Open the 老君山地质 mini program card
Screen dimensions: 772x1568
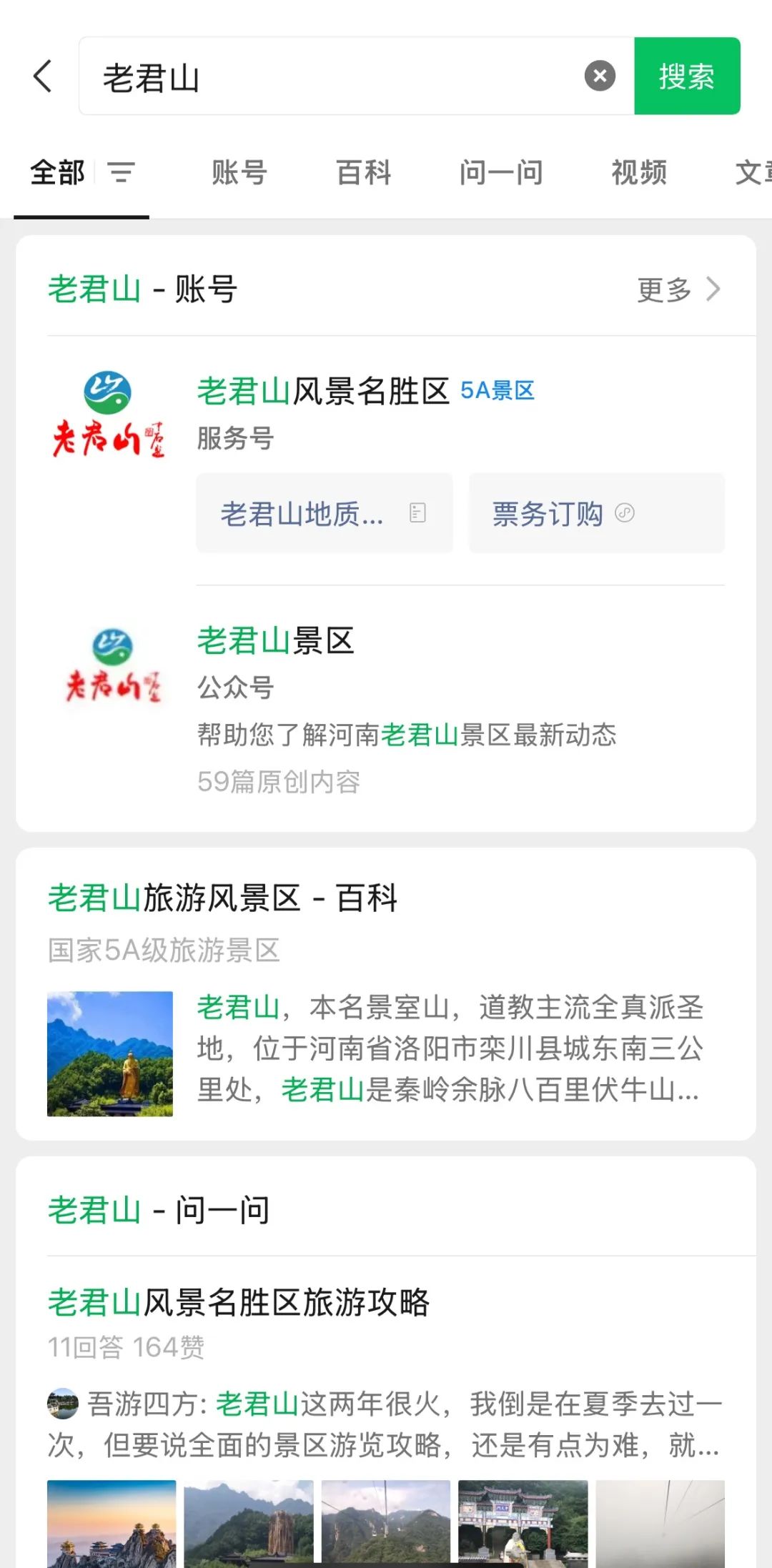tap(300, 513)
